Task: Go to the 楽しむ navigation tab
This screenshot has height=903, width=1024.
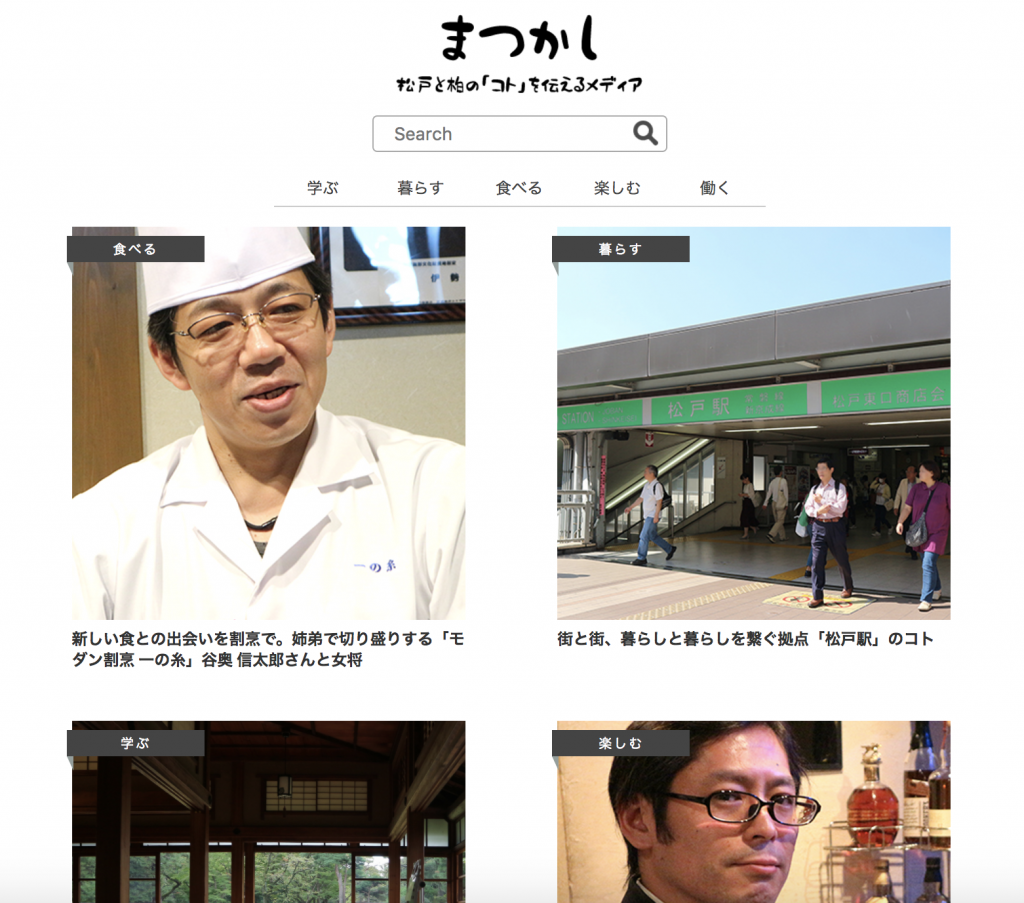Action: point(617,188)
